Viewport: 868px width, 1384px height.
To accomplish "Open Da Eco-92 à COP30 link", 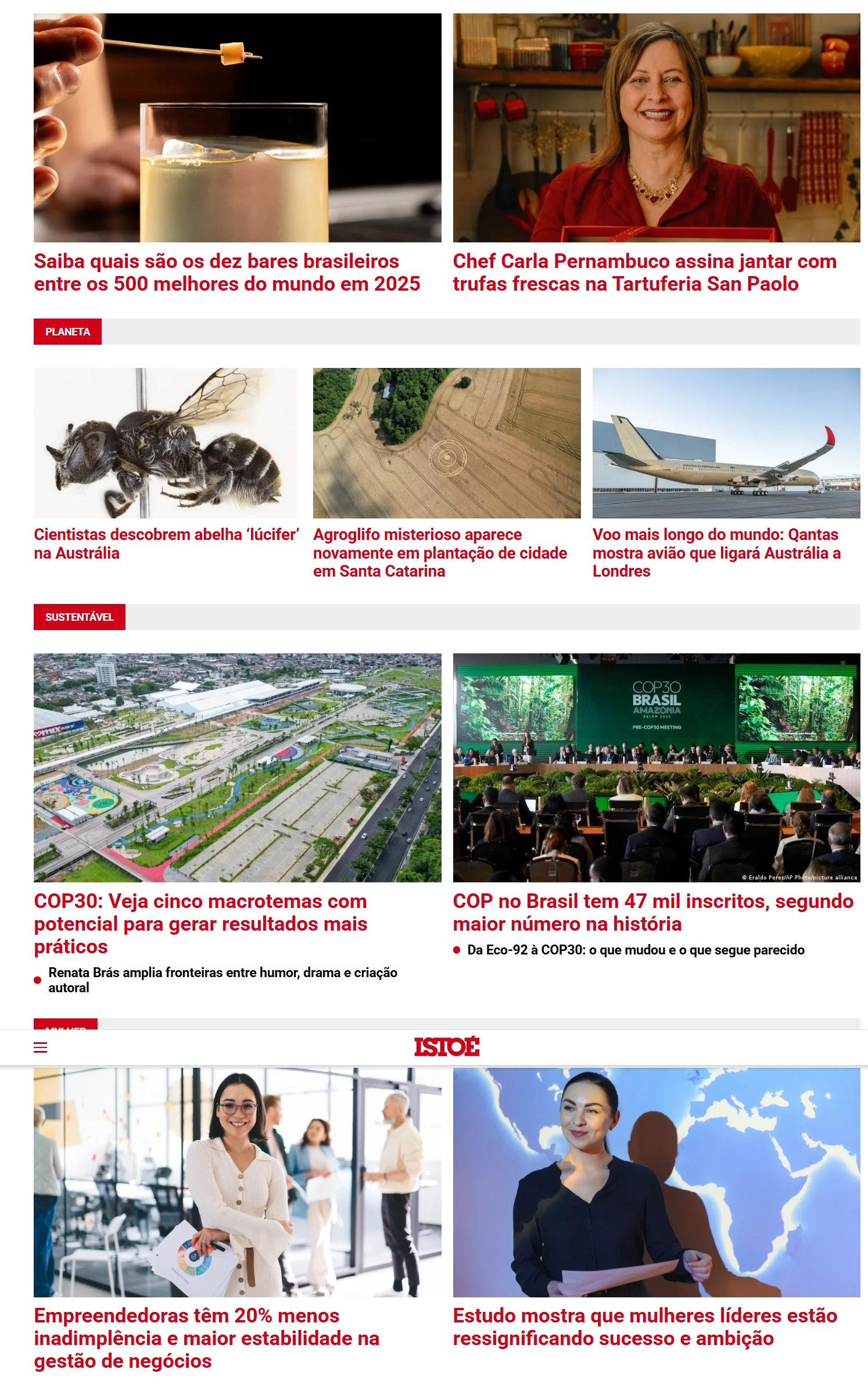I will pos(636,950).
